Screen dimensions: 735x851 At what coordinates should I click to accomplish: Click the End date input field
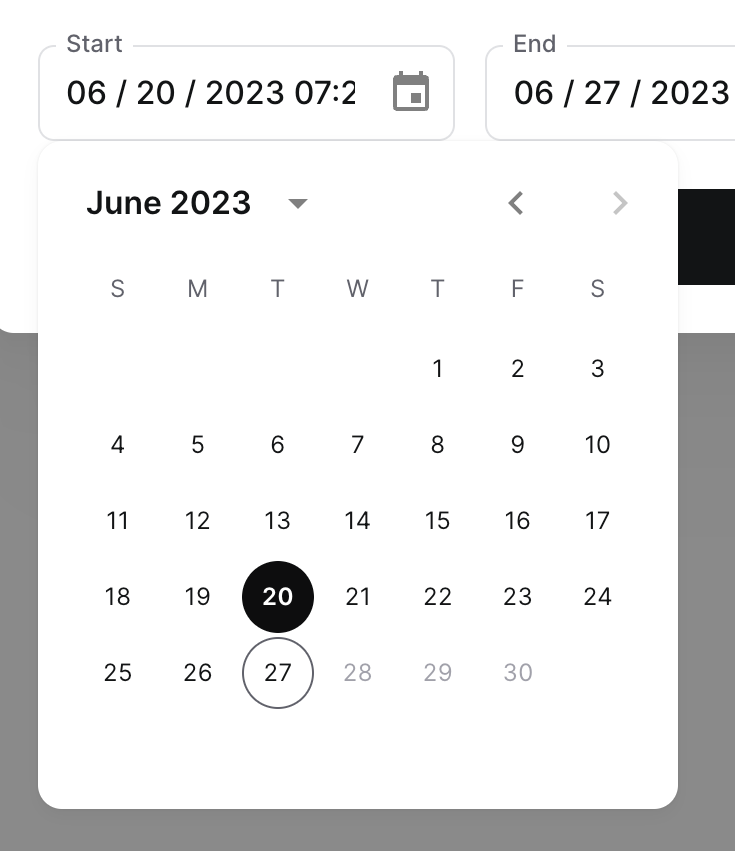tap(620, 91)
